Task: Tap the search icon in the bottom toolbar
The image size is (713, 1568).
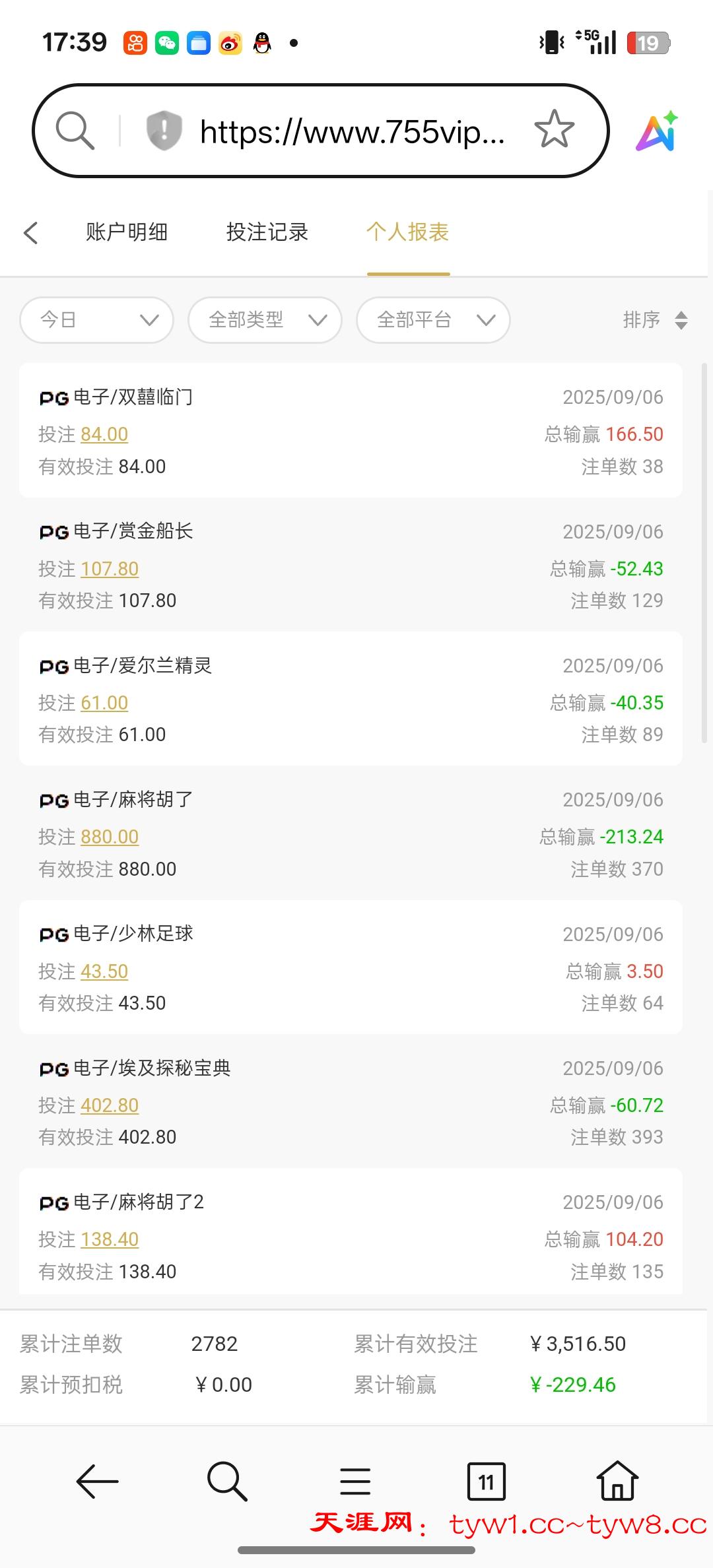Action: (227, 1481)
